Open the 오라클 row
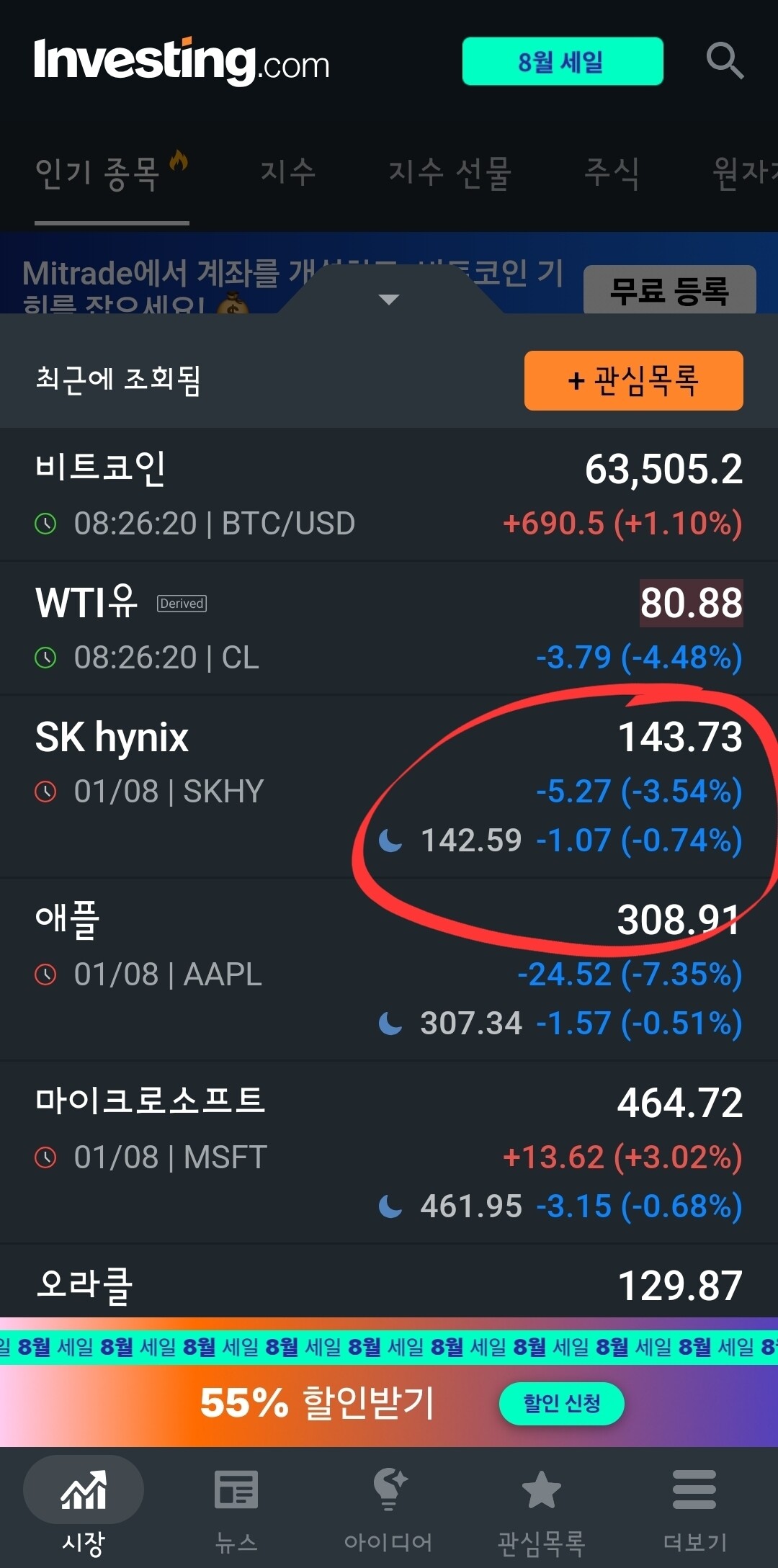This screenshot has height=1568, width=778. click(389, 1282)
